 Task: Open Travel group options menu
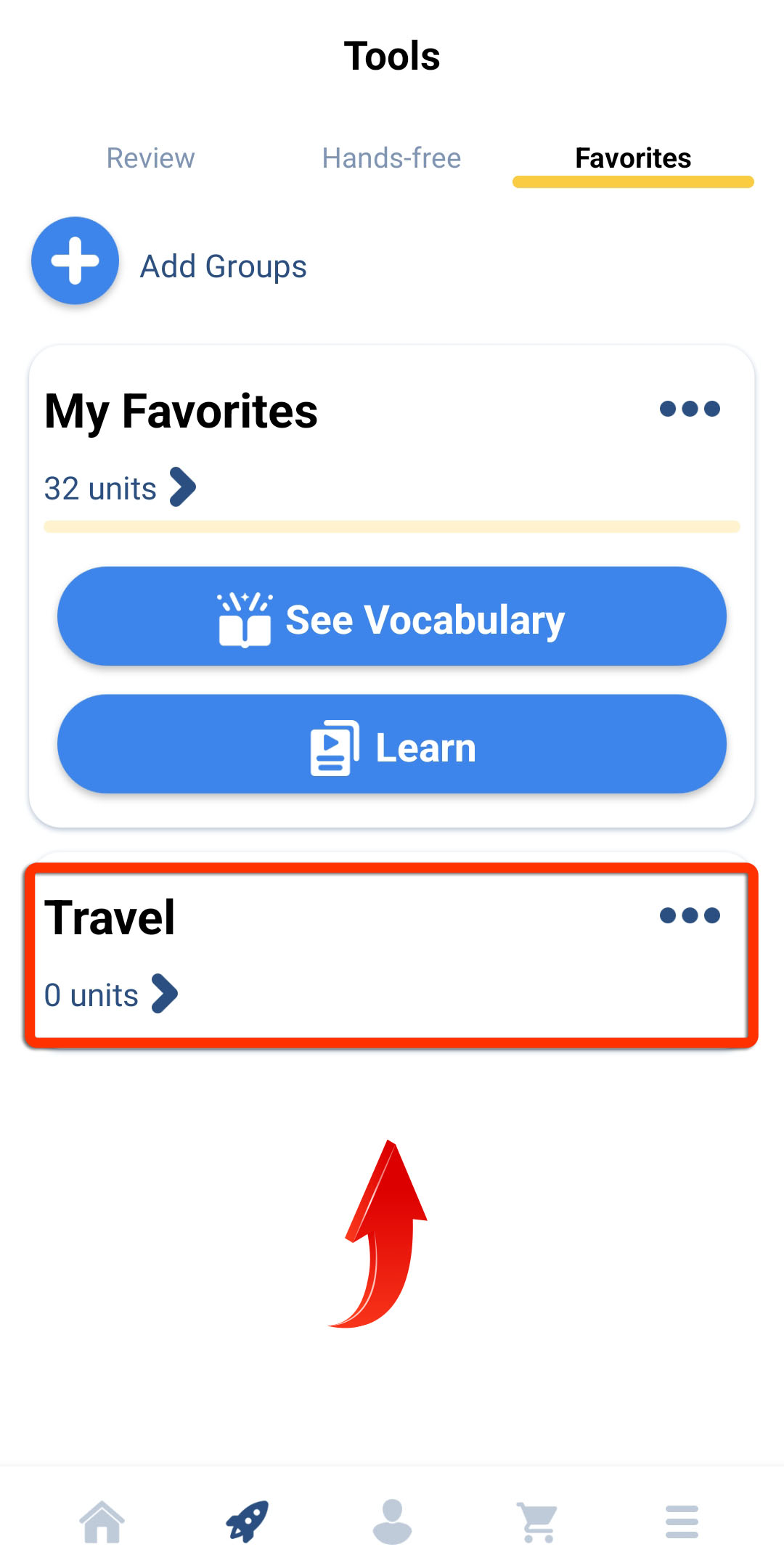pos(690,915)
